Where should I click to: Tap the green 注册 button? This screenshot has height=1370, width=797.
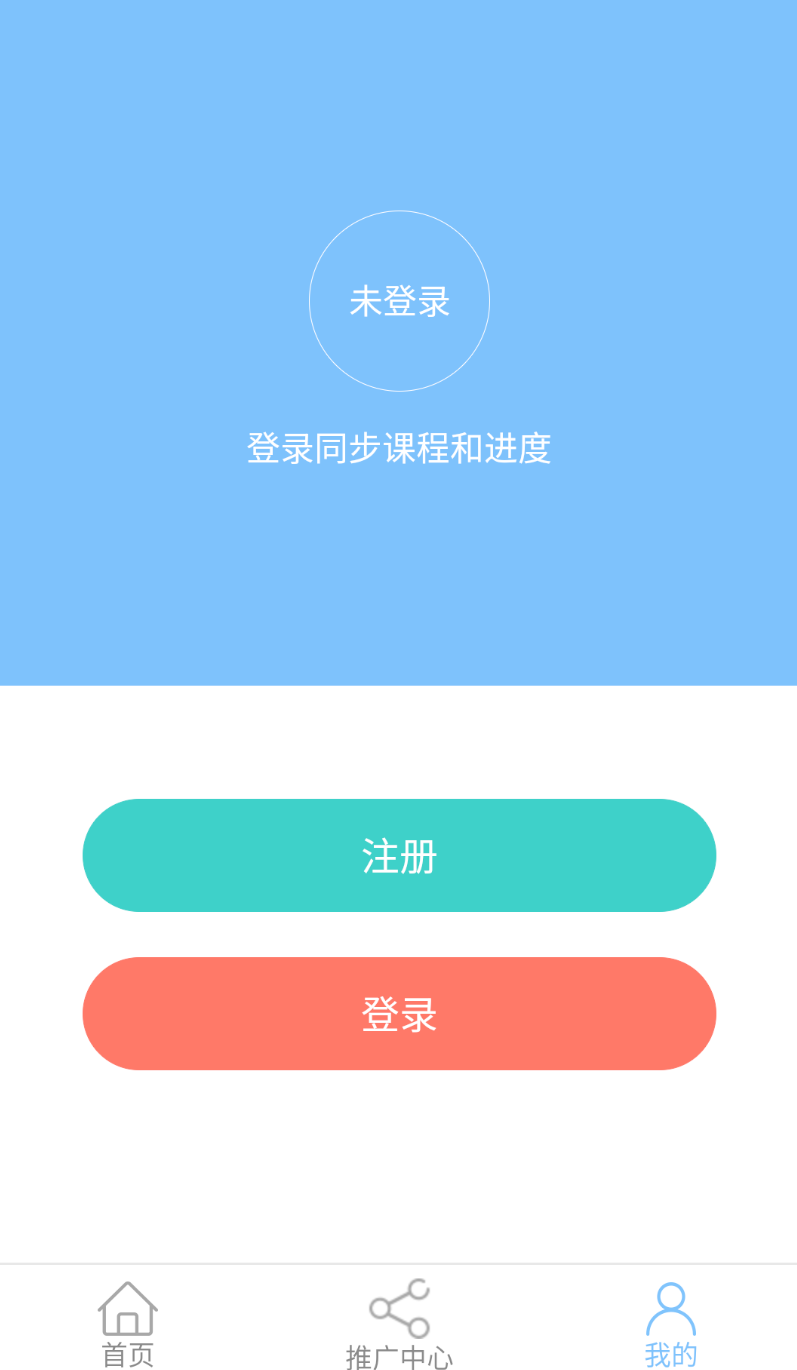point(399,856)
